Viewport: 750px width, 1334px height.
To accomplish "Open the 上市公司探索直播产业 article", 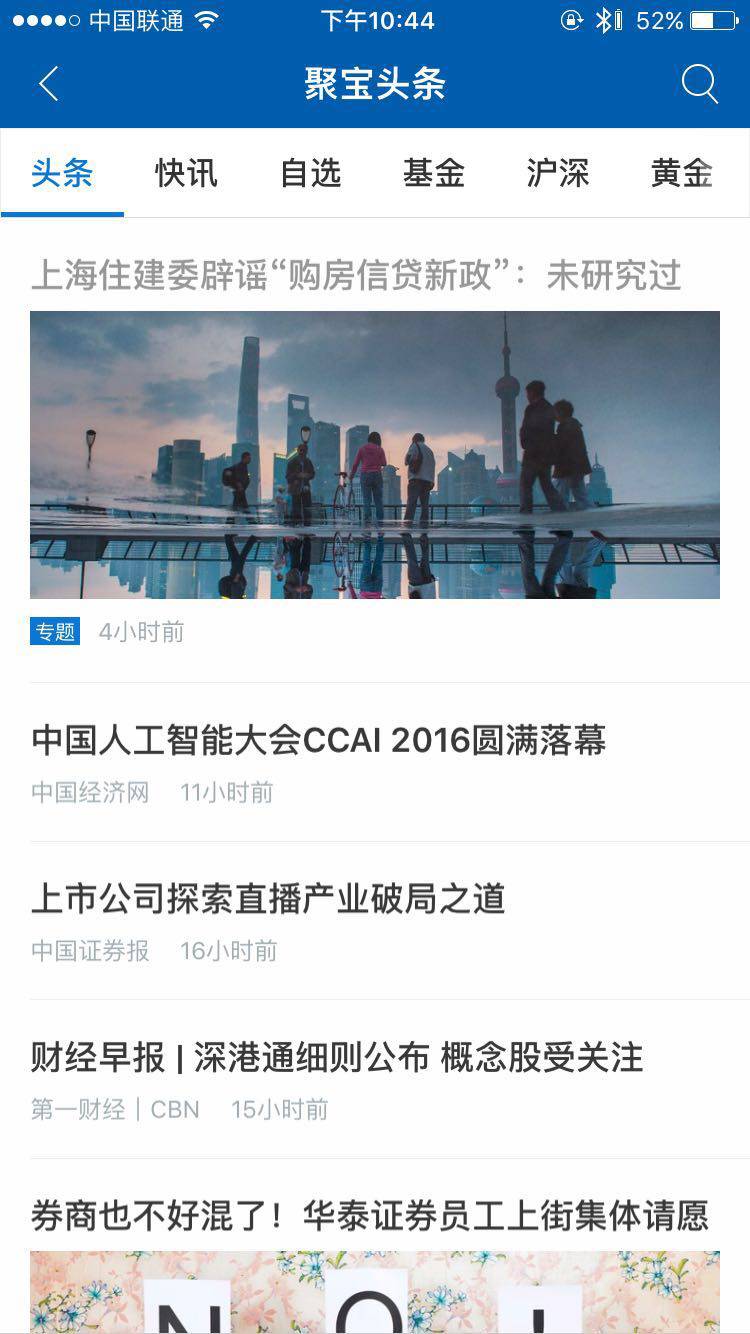I will pos(268,898).
